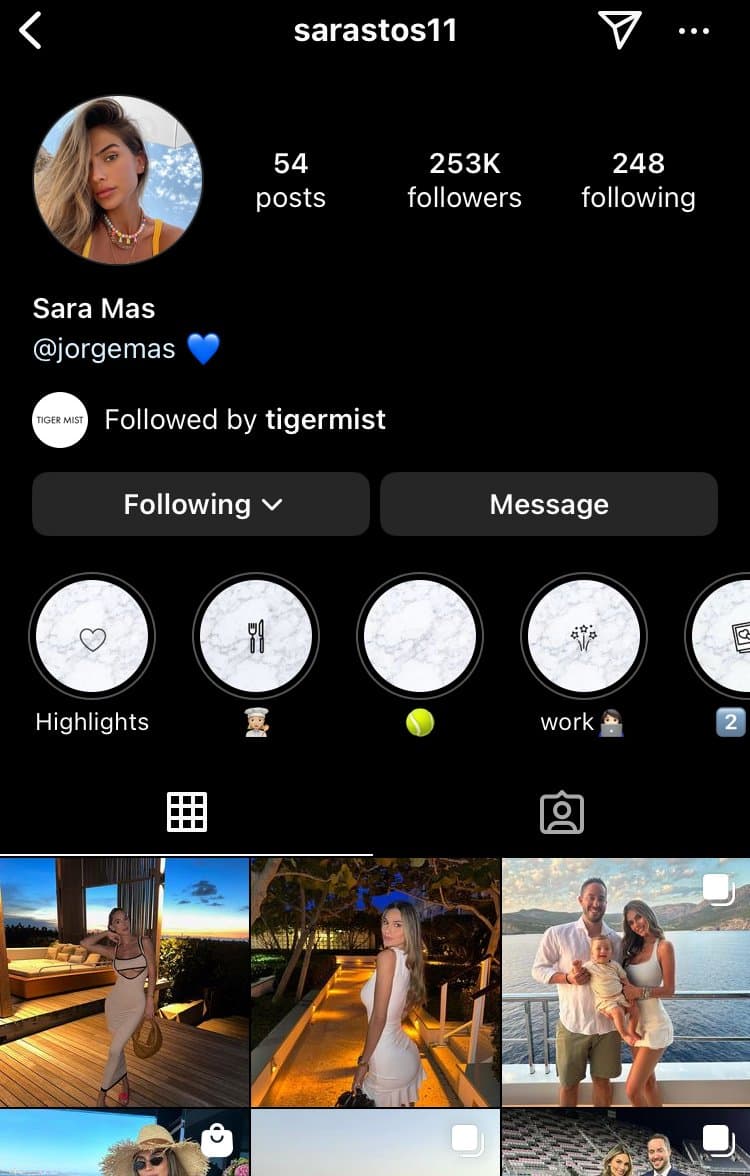The width and height of the screenshot is (750, 1176).
Task: Tap the Message button
Action: click(x=549, y=504)
